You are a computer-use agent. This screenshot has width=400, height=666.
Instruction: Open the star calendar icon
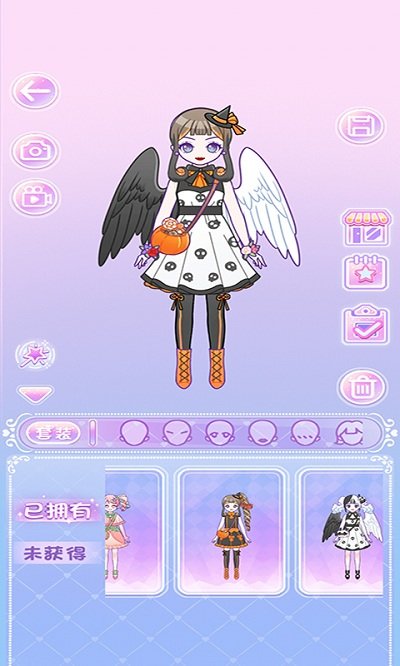[366, 272]
